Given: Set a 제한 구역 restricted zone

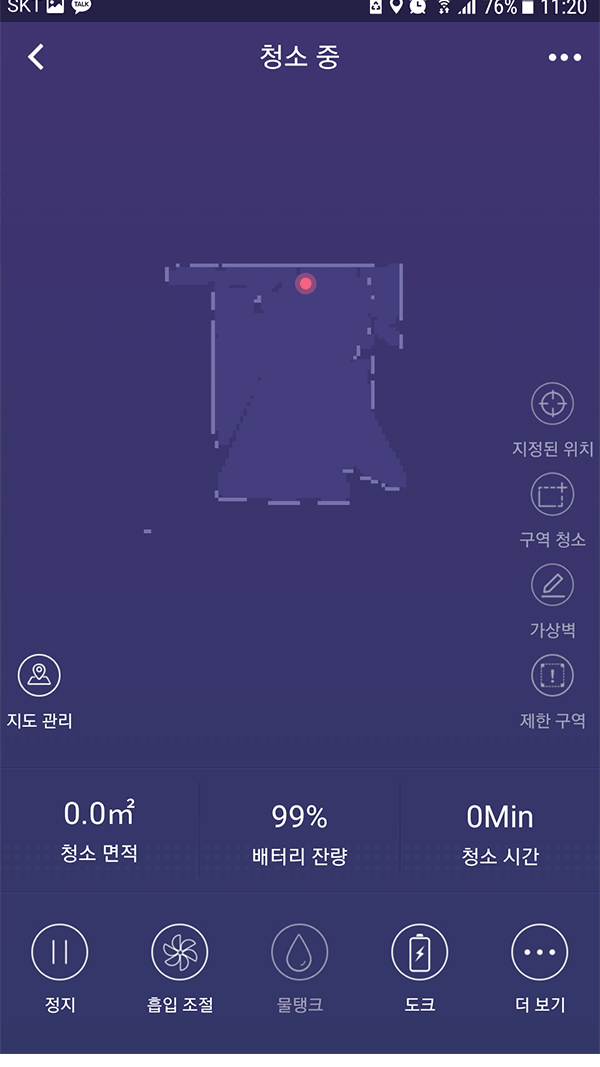Looking at the screenshot, I should (552, 676).
